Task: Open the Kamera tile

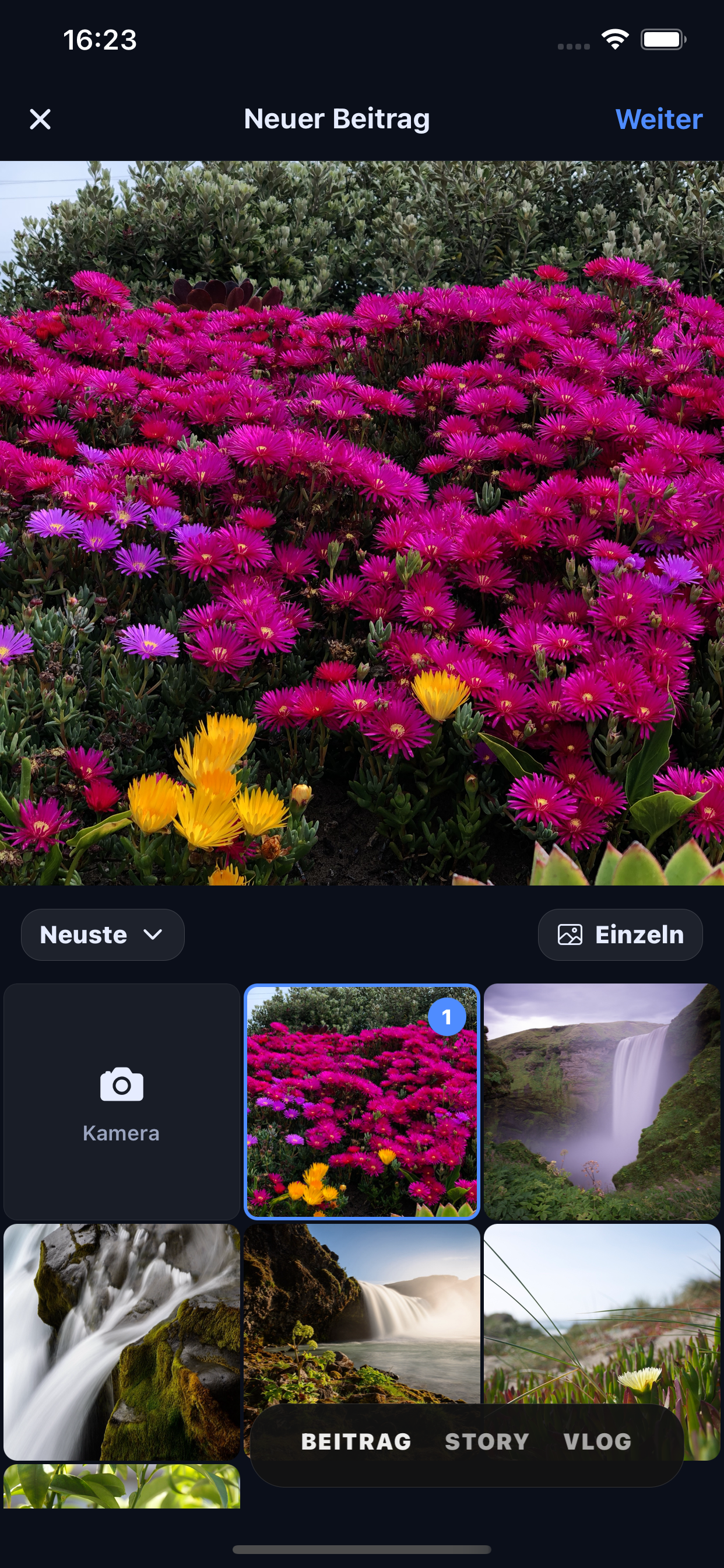Action: [122, 1102]
